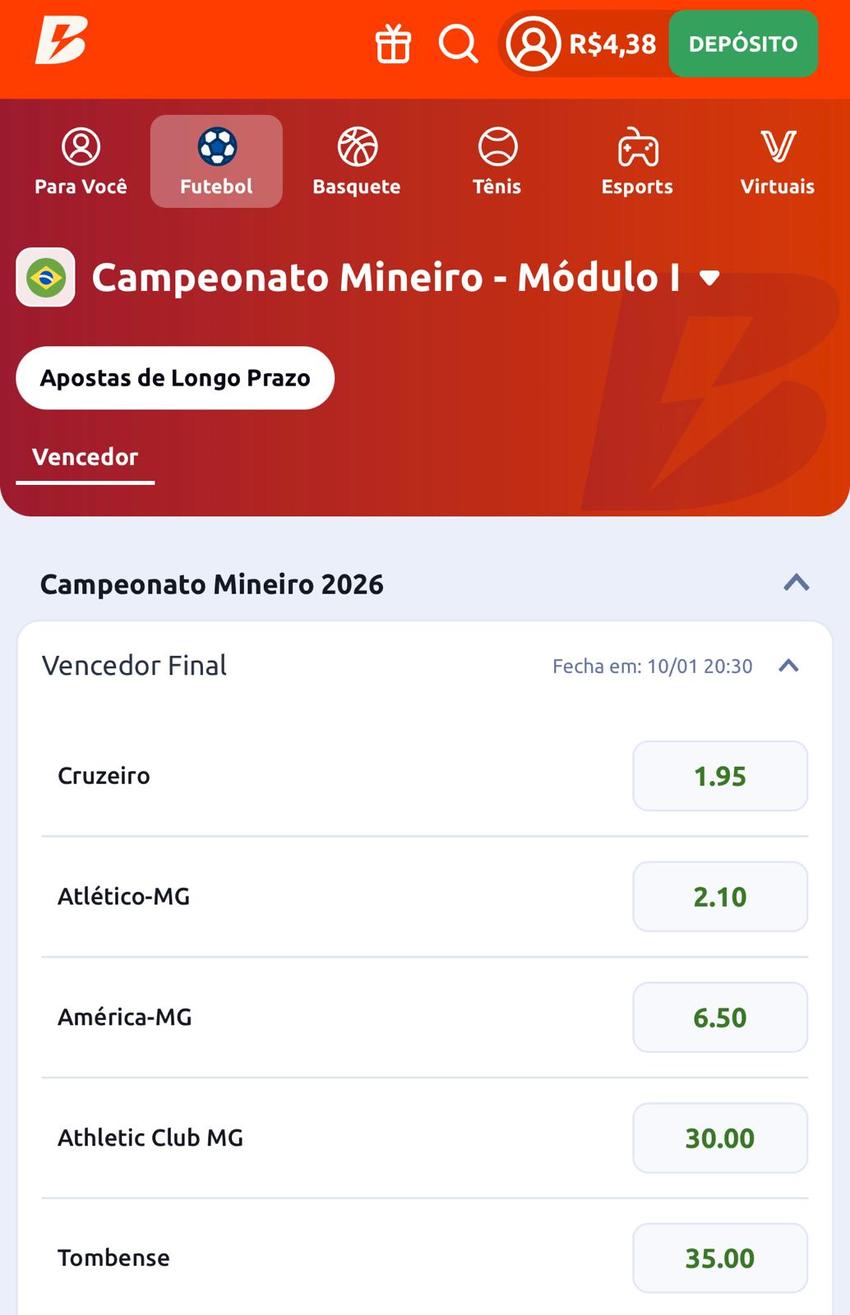This screenshot has height=1315, width=850.
Task: Select the Vencedor tab
Action: pos(85,456)
